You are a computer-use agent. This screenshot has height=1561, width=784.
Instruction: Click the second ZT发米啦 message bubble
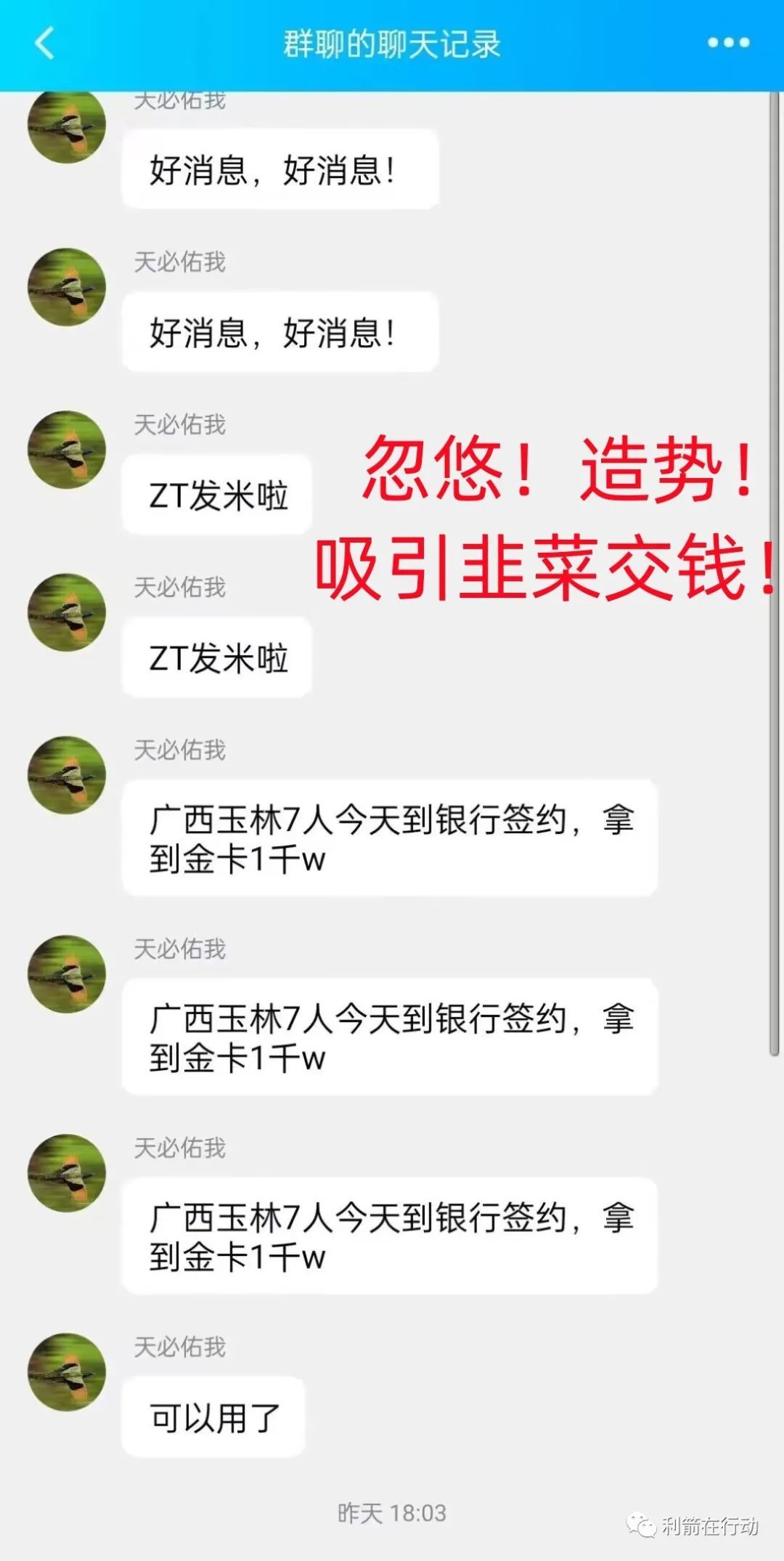point(216,658)
